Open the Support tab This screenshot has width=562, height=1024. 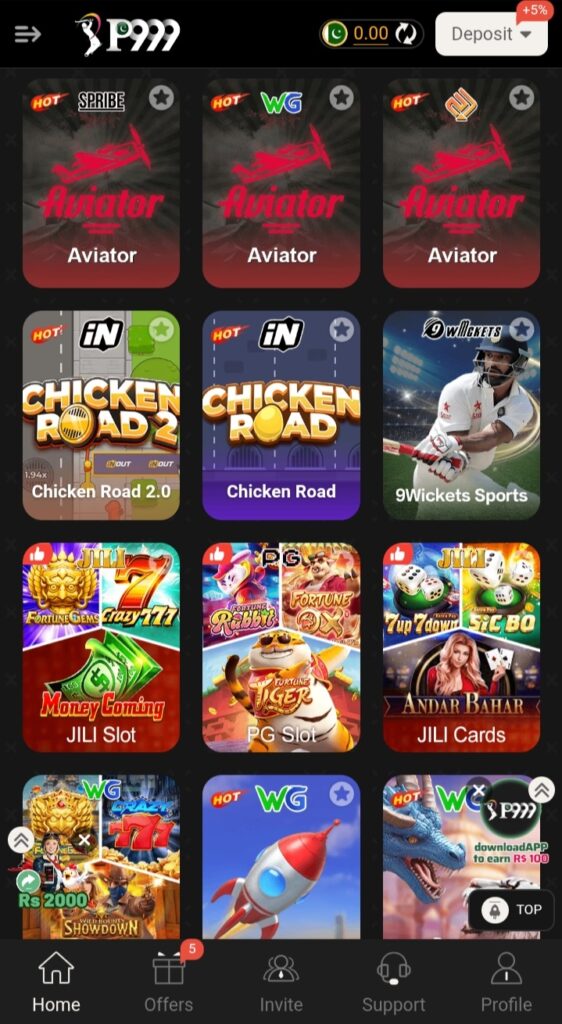pos(394,981)
